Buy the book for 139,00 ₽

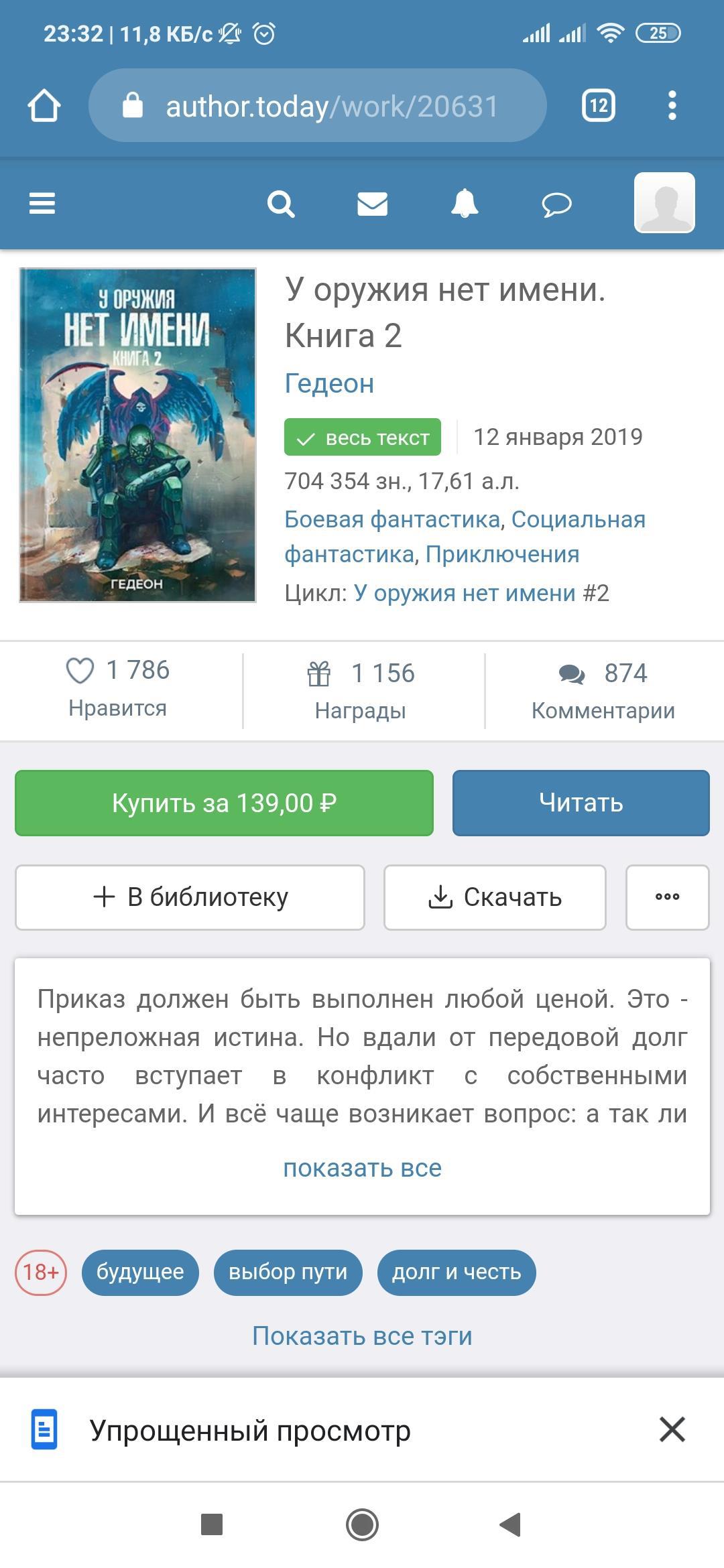[224, 803]
